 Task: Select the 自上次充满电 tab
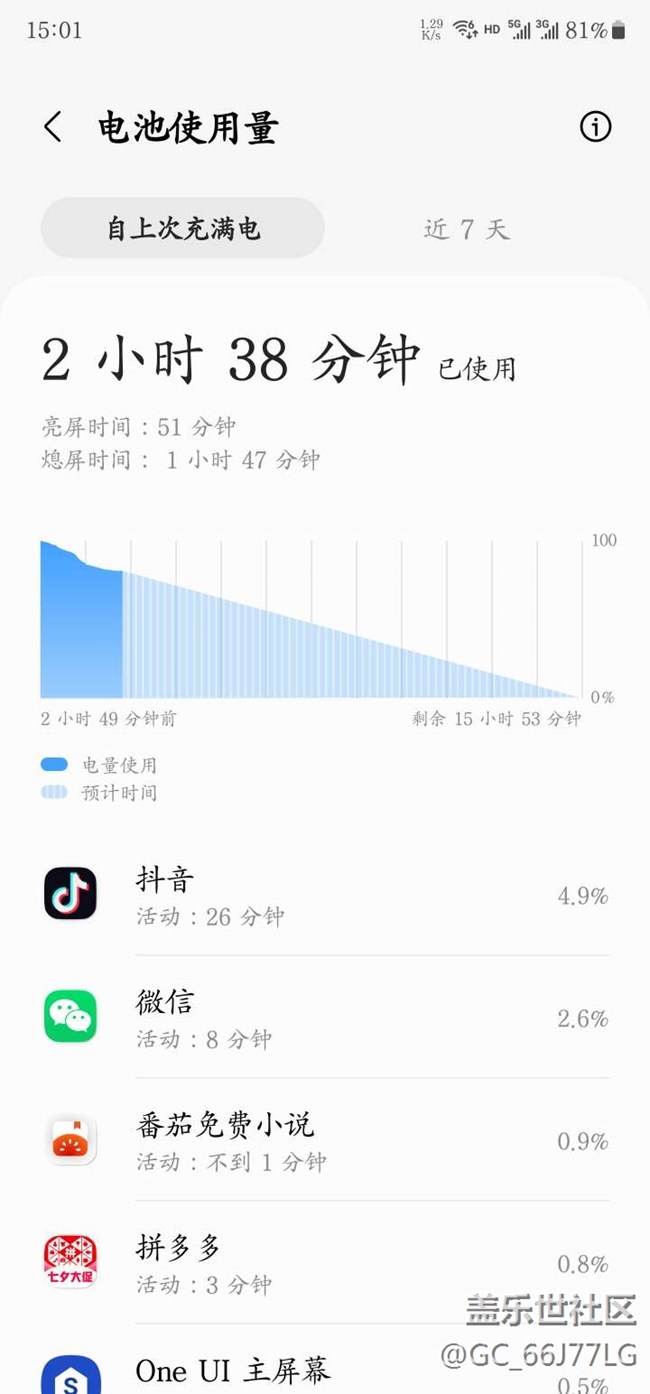[183, 228]
